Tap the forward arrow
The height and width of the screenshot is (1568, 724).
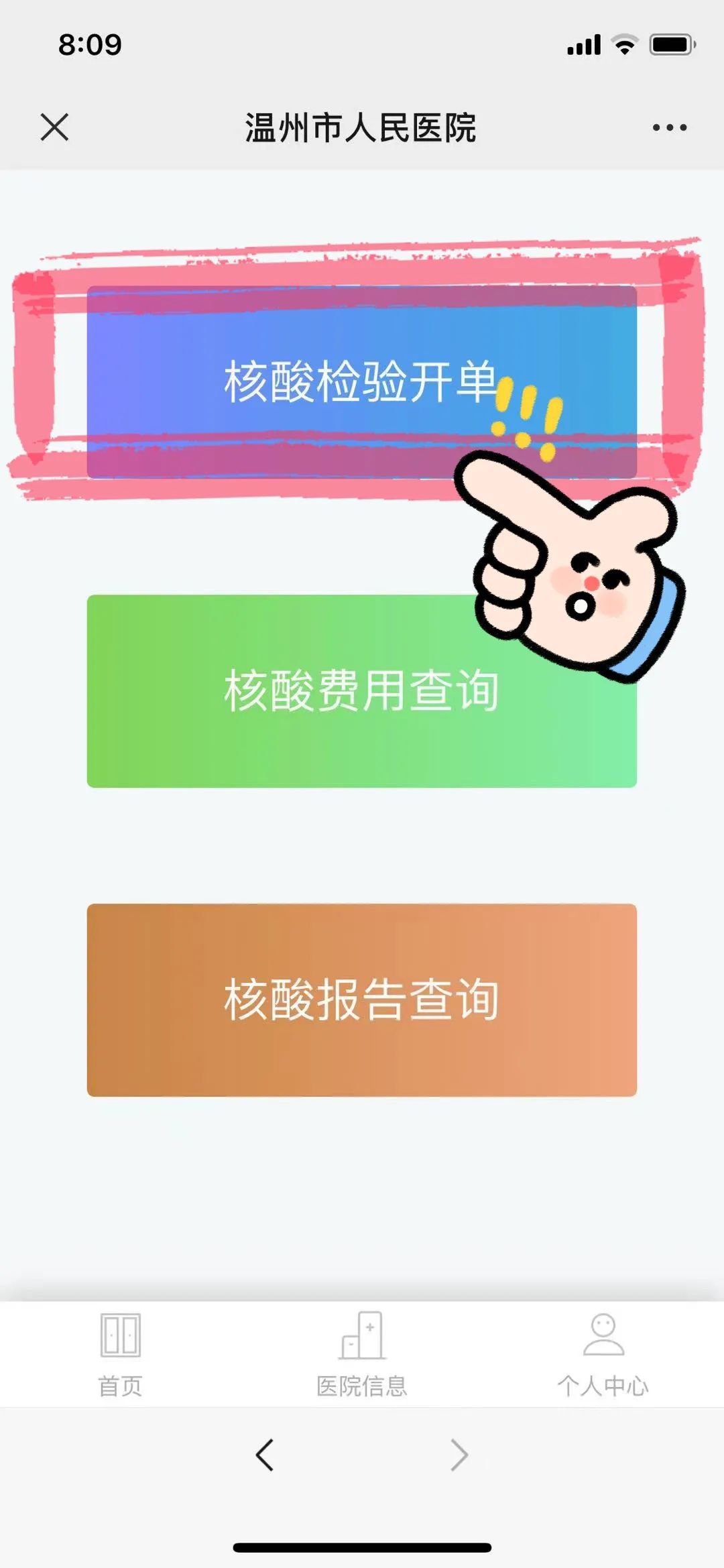click(459, 1455)
